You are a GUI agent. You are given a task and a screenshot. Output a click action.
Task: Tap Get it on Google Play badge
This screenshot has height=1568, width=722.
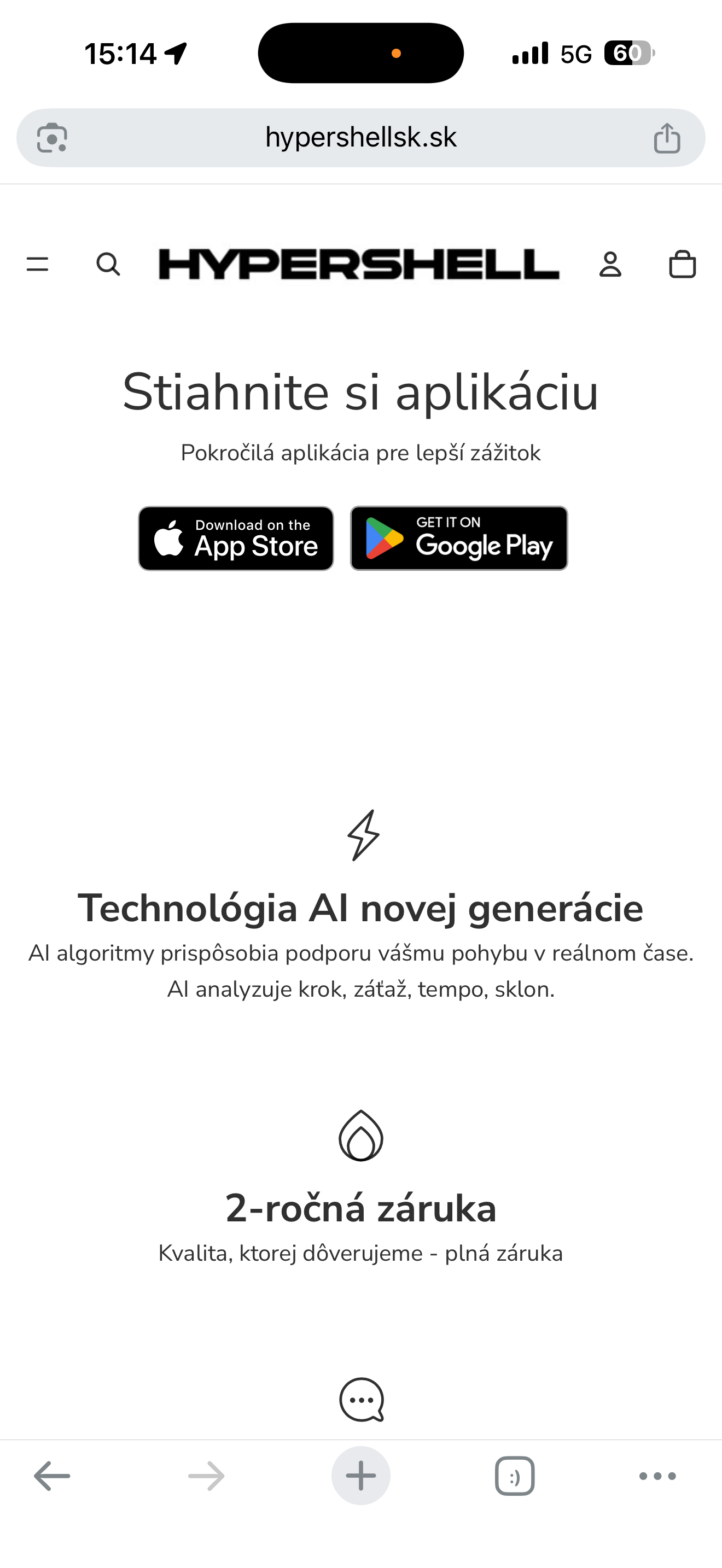pyautogui.click(x=459, y=538)
